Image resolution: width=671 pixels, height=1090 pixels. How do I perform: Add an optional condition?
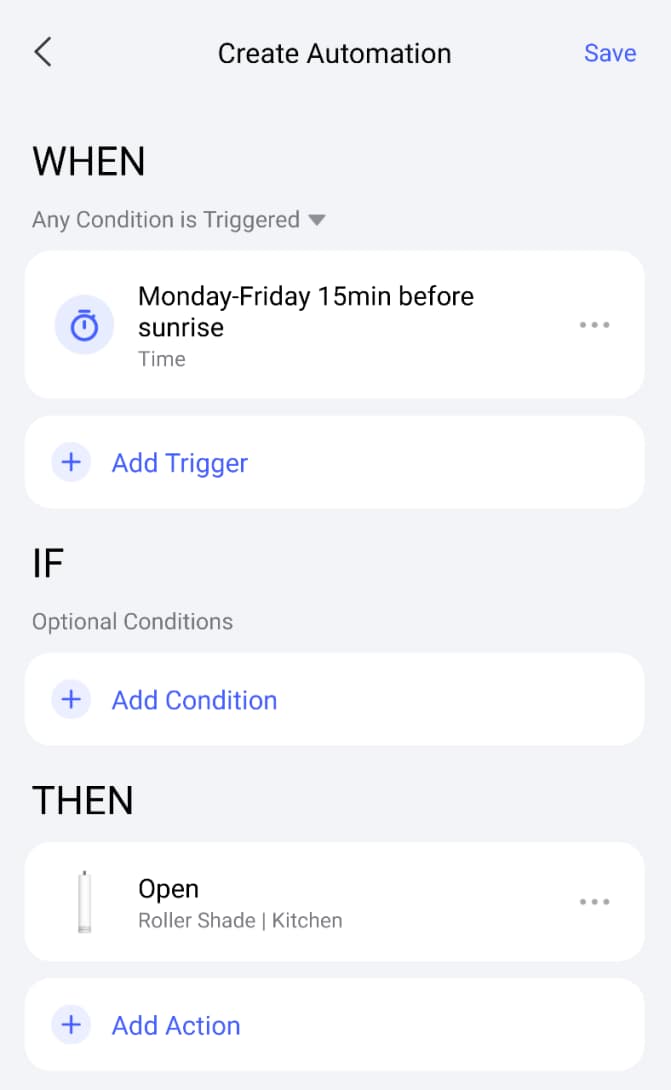click(194, 700)
